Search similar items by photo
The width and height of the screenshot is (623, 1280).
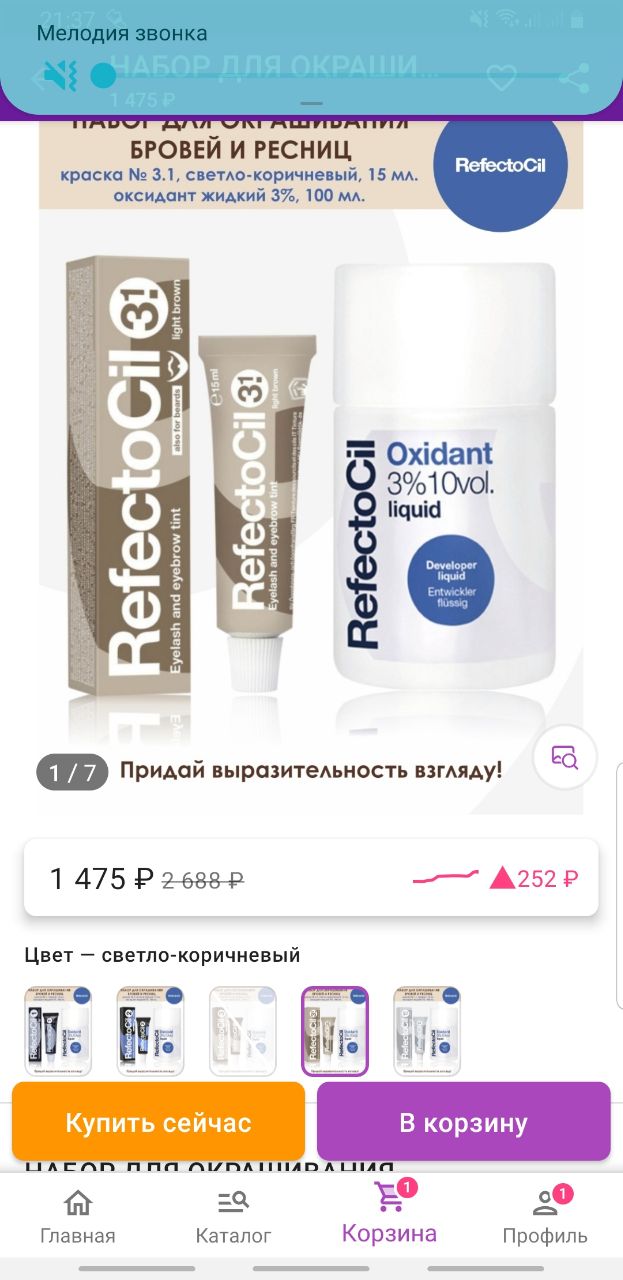[565, 757]
